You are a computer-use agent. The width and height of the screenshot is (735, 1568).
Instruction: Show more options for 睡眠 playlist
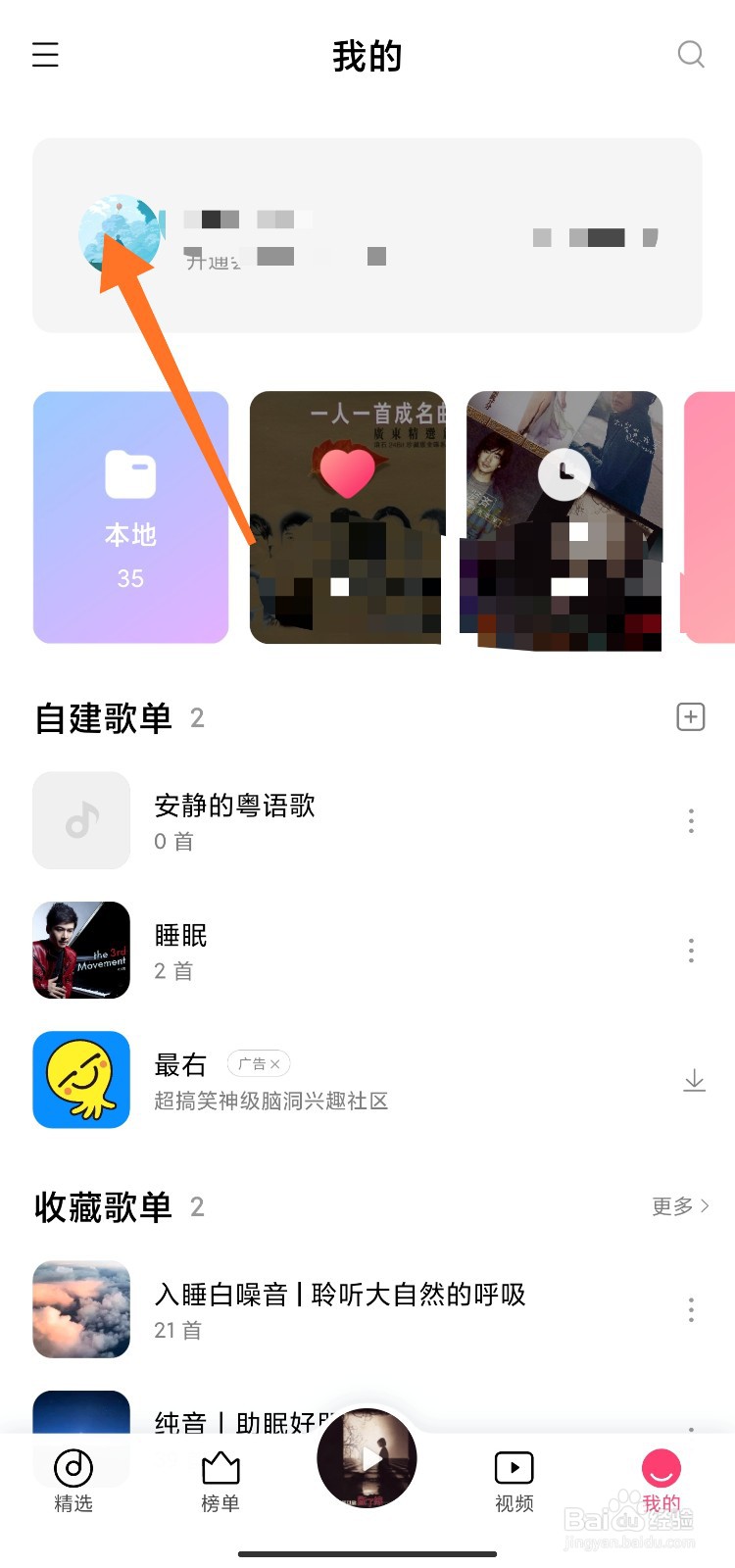pos(691,951)
